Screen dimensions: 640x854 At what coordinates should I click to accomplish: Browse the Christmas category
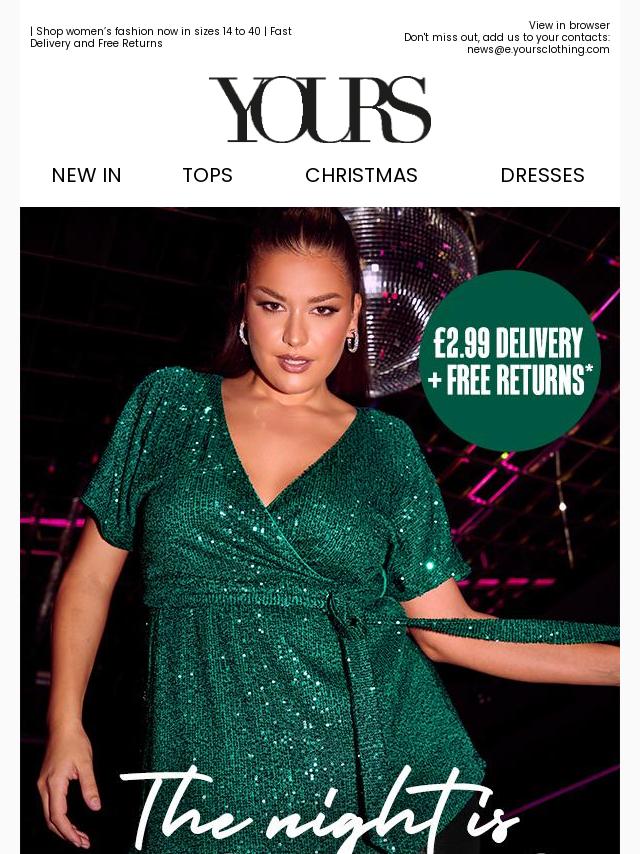[361, 175]
